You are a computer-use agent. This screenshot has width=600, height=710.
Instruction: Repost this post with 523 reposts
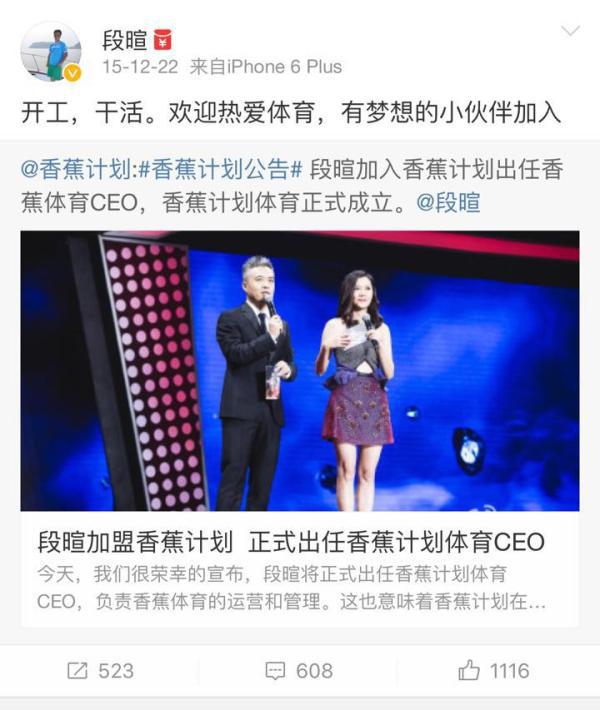click(100, 670)
